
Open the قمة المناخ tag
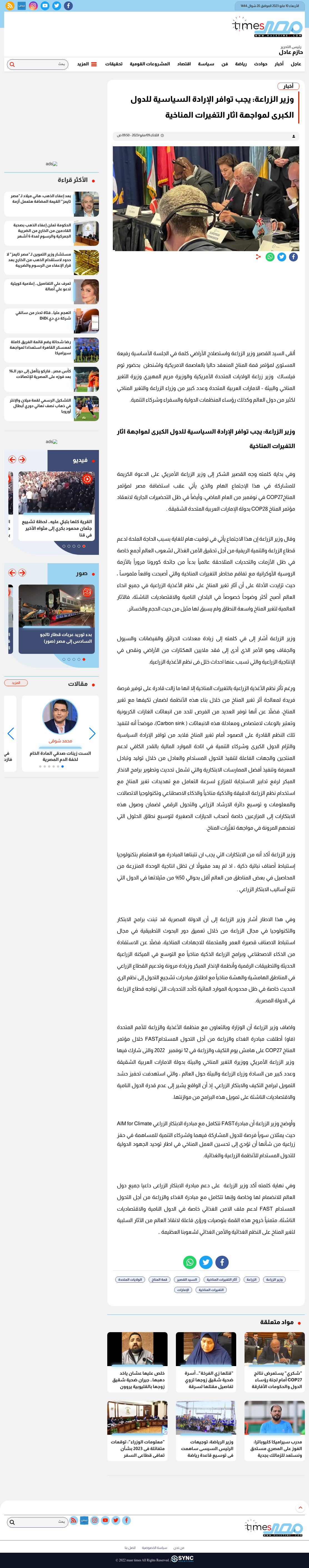pos(160,1280)
